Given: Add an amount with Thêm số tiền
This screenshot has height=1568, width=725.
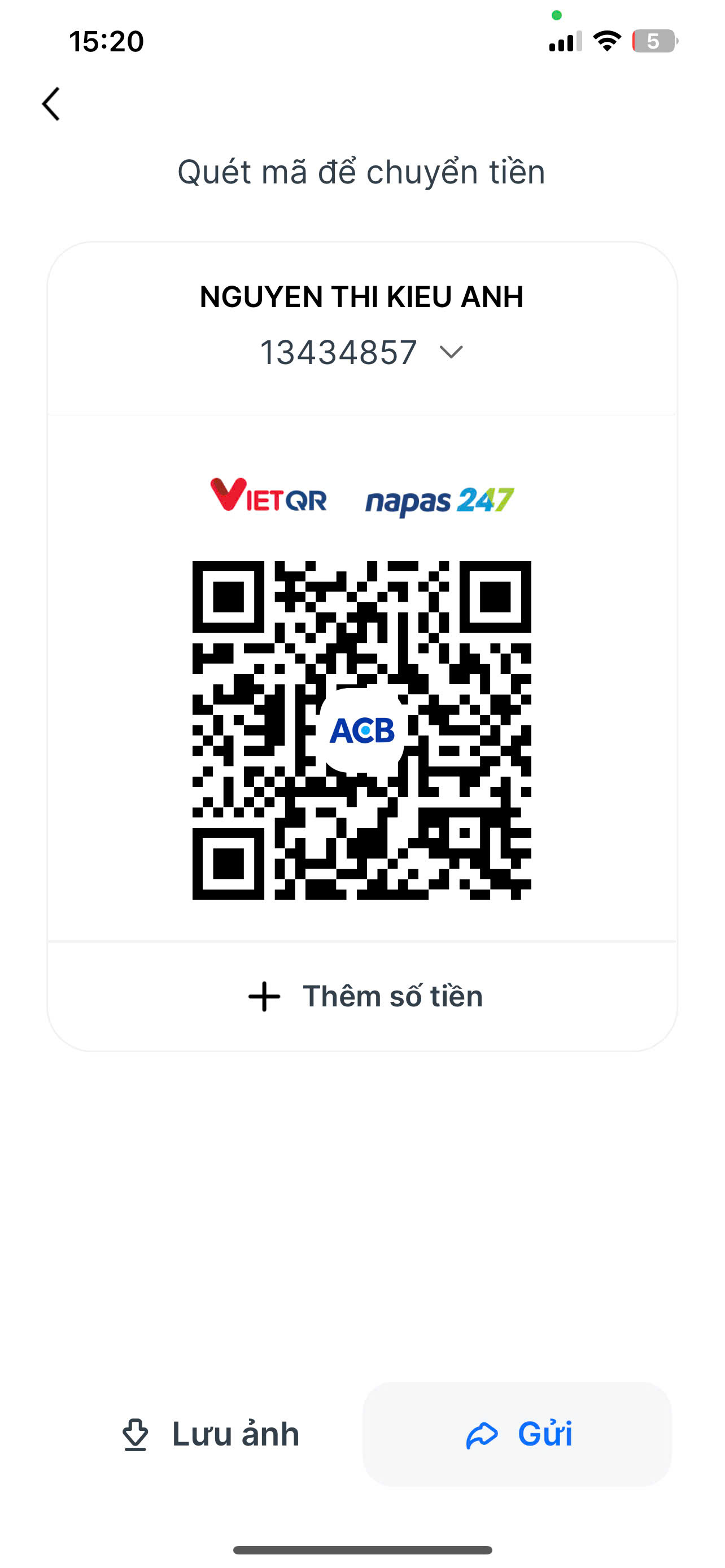Looking at the screenshot, I should [x=365, y=996].
